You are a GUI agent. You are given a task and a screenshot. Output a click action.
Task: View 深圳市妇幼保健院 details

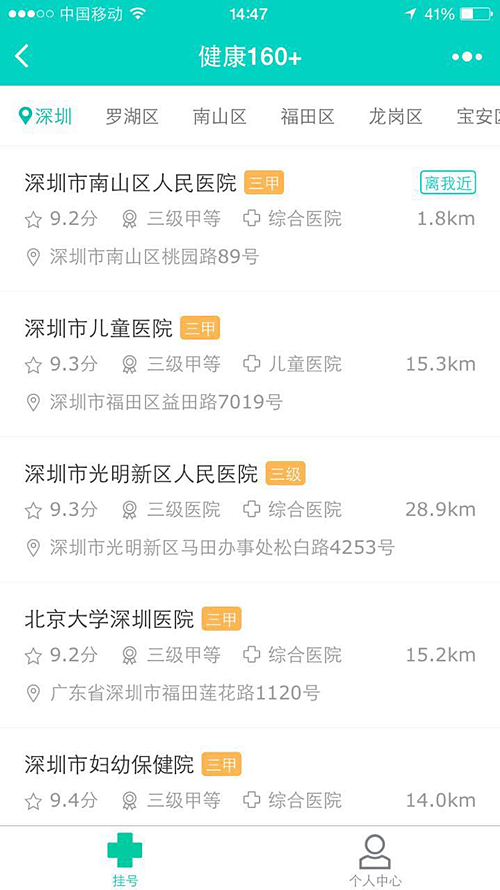pos(250,777)
